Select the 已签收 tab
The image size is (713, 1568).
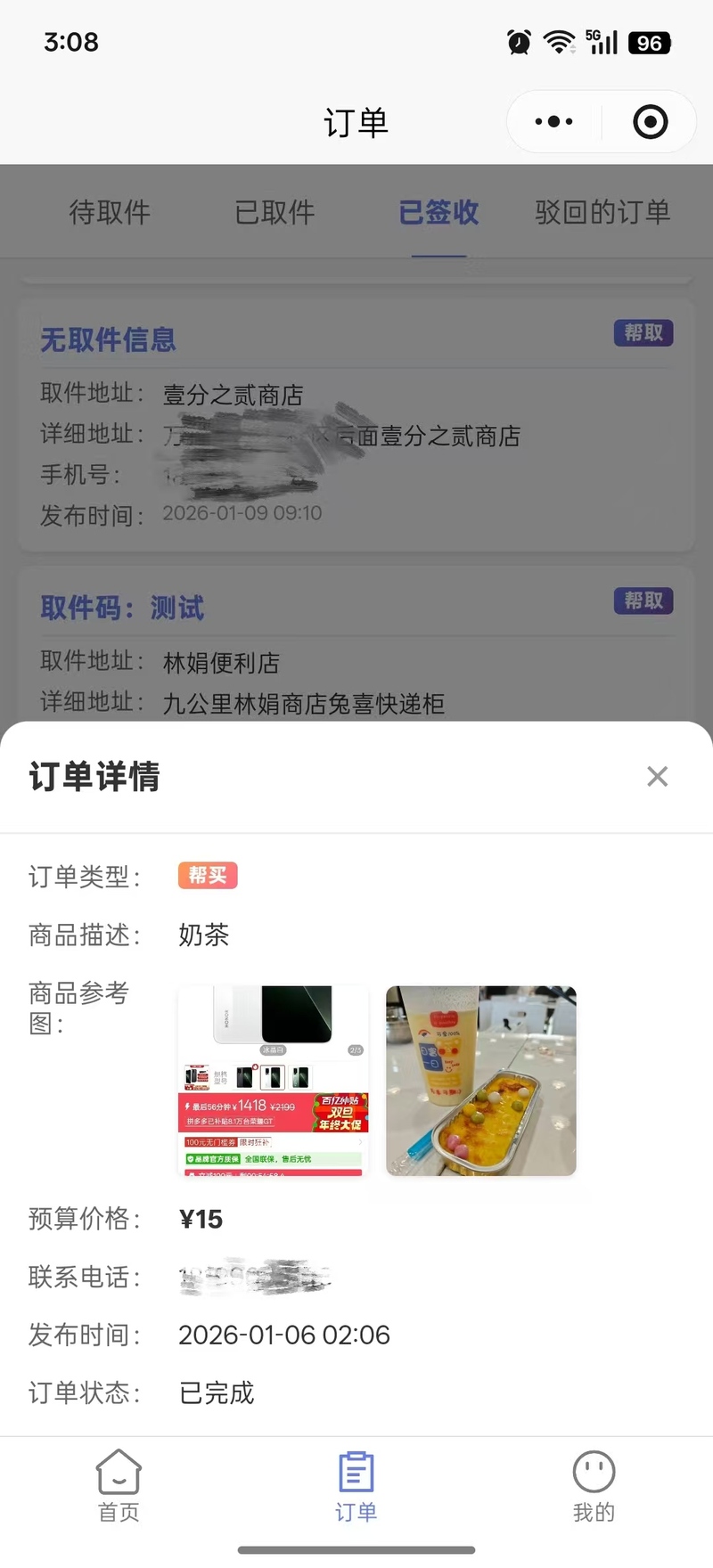point(438,212)
